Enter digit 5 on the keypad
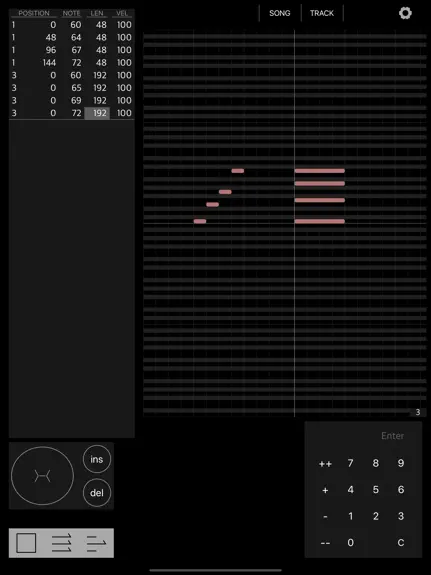 (x=376, y=490)
